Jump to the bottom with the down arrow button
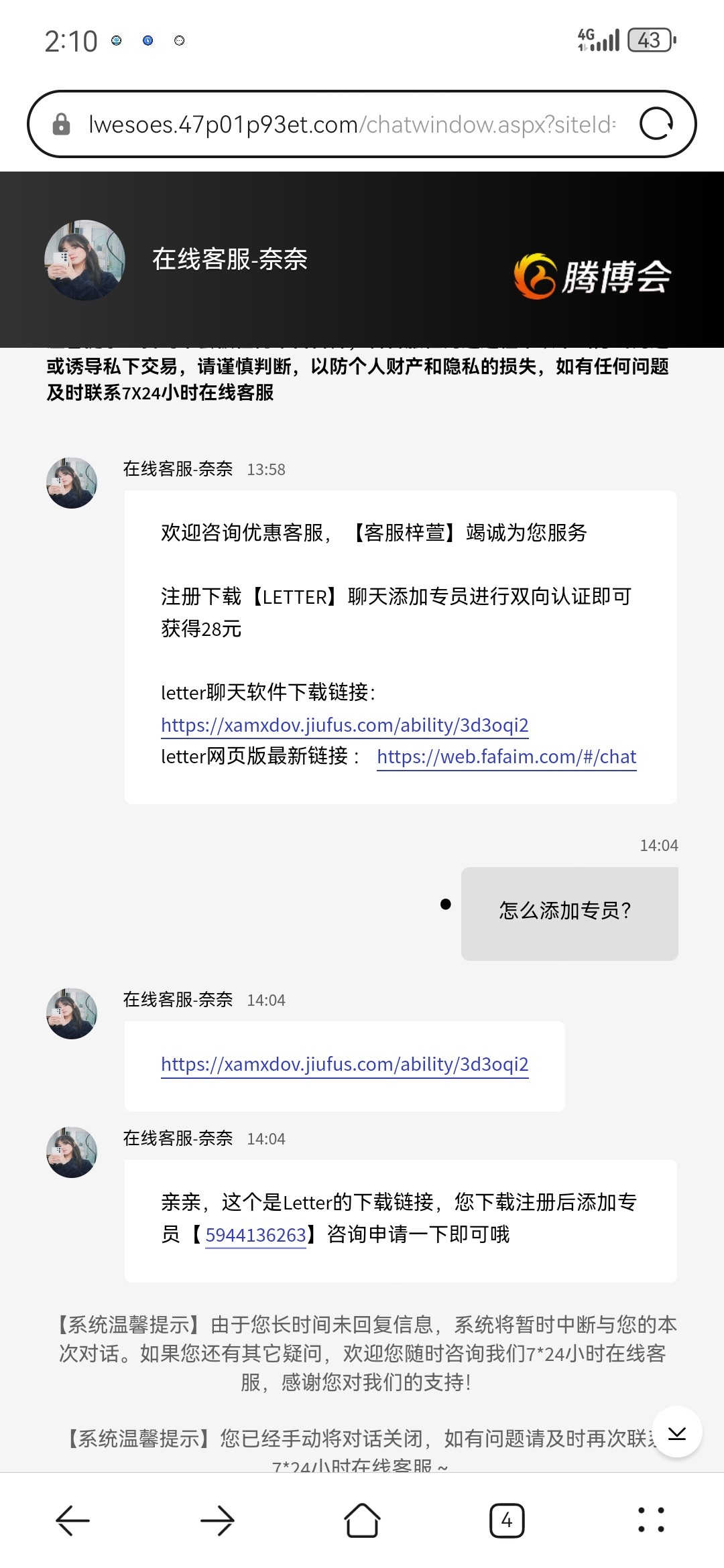 [677, 1432]
